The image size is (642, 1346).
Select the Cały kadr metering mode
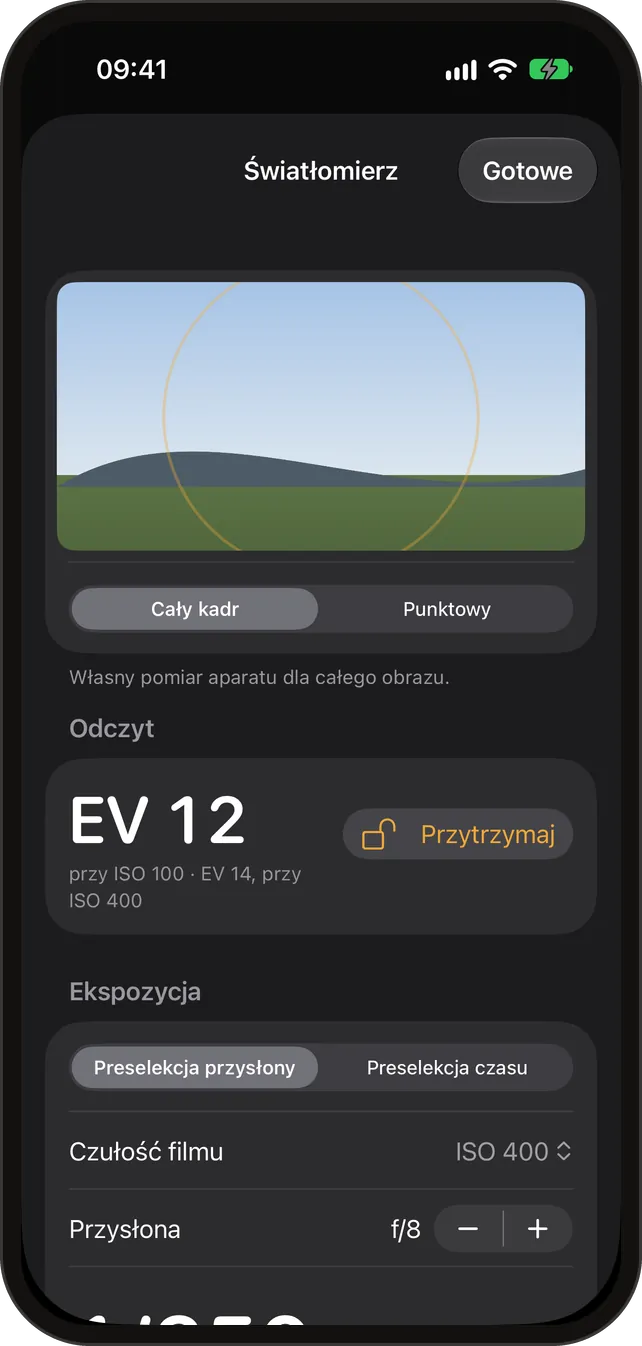(x=195, y=609)
